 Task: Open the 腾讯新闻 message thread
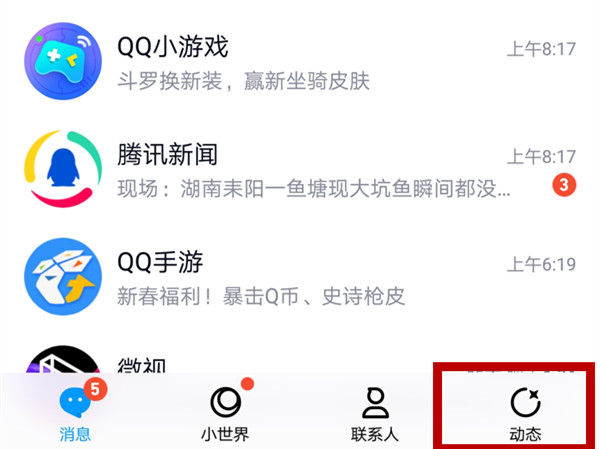coord(300,170)
